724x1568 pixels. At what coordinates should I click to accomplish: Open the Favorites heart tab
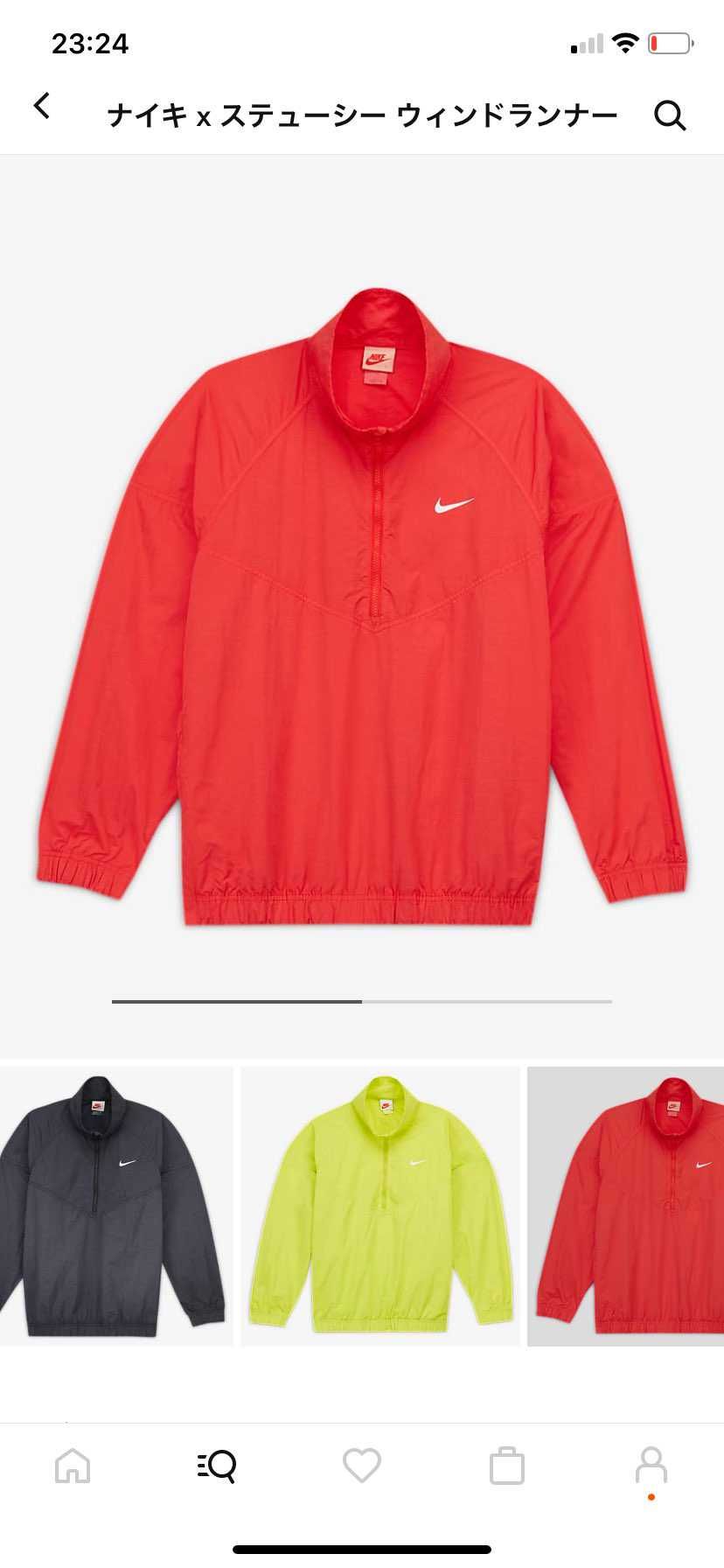[x=362, y=1465]
